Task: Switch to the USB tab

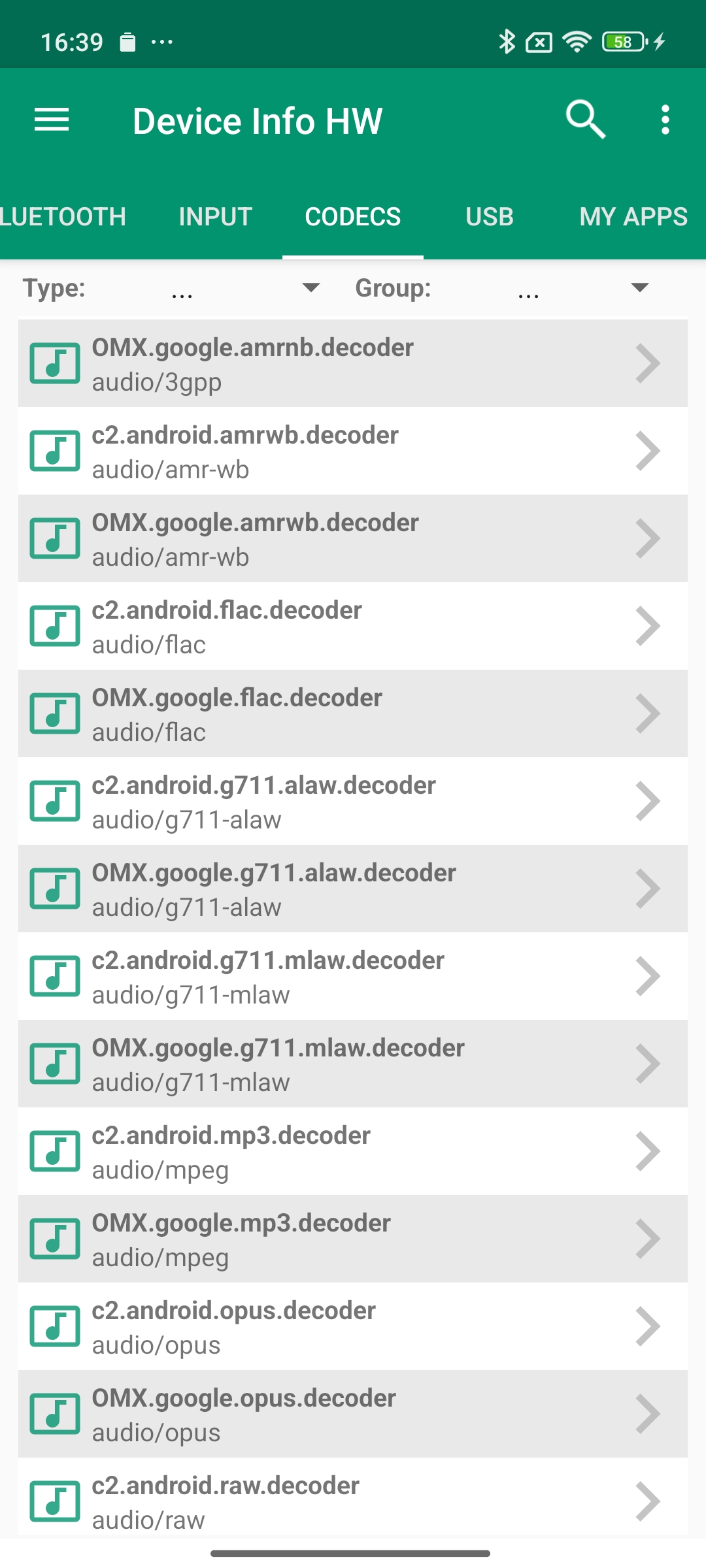Action: (x=490, y=217)
